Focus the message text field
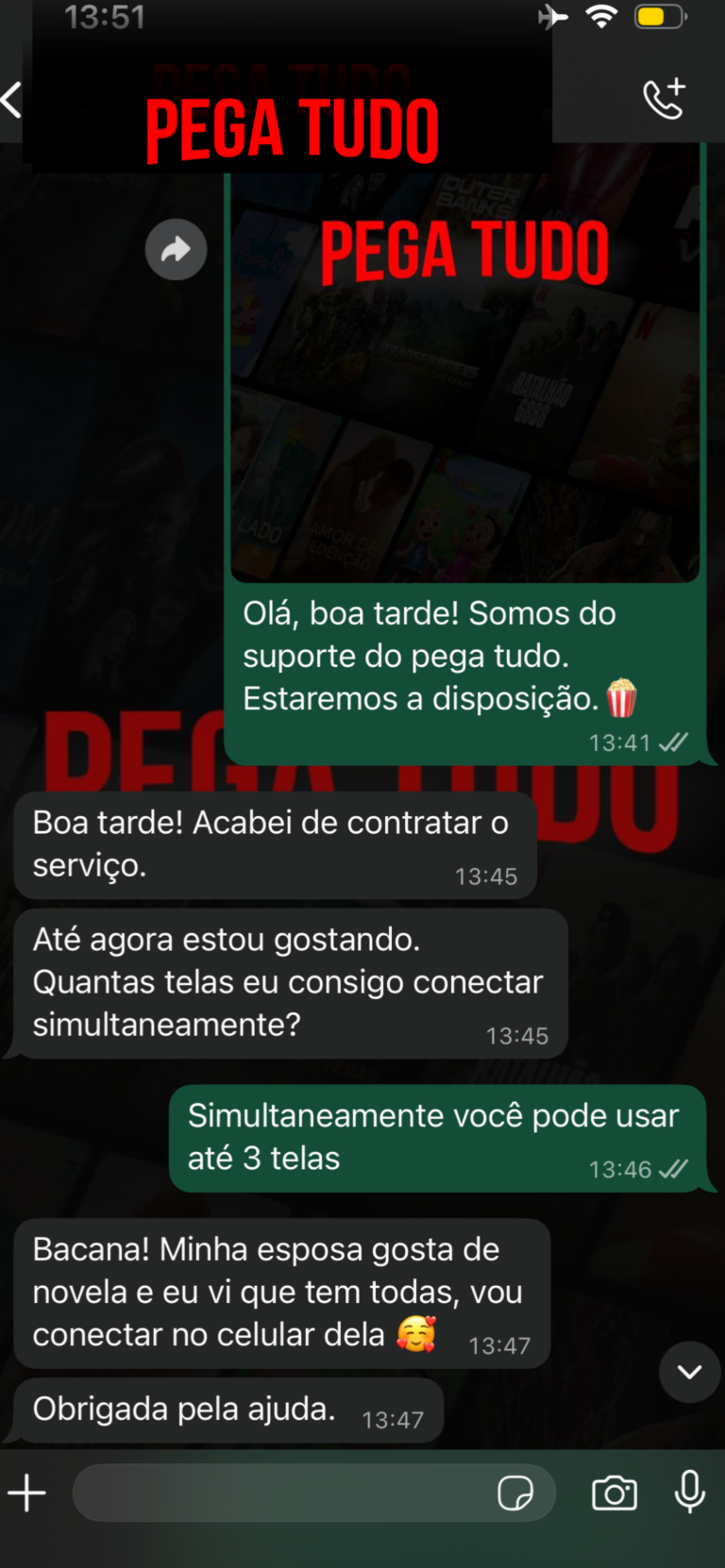725x1568 pixels. click(x=283, y=1493)
